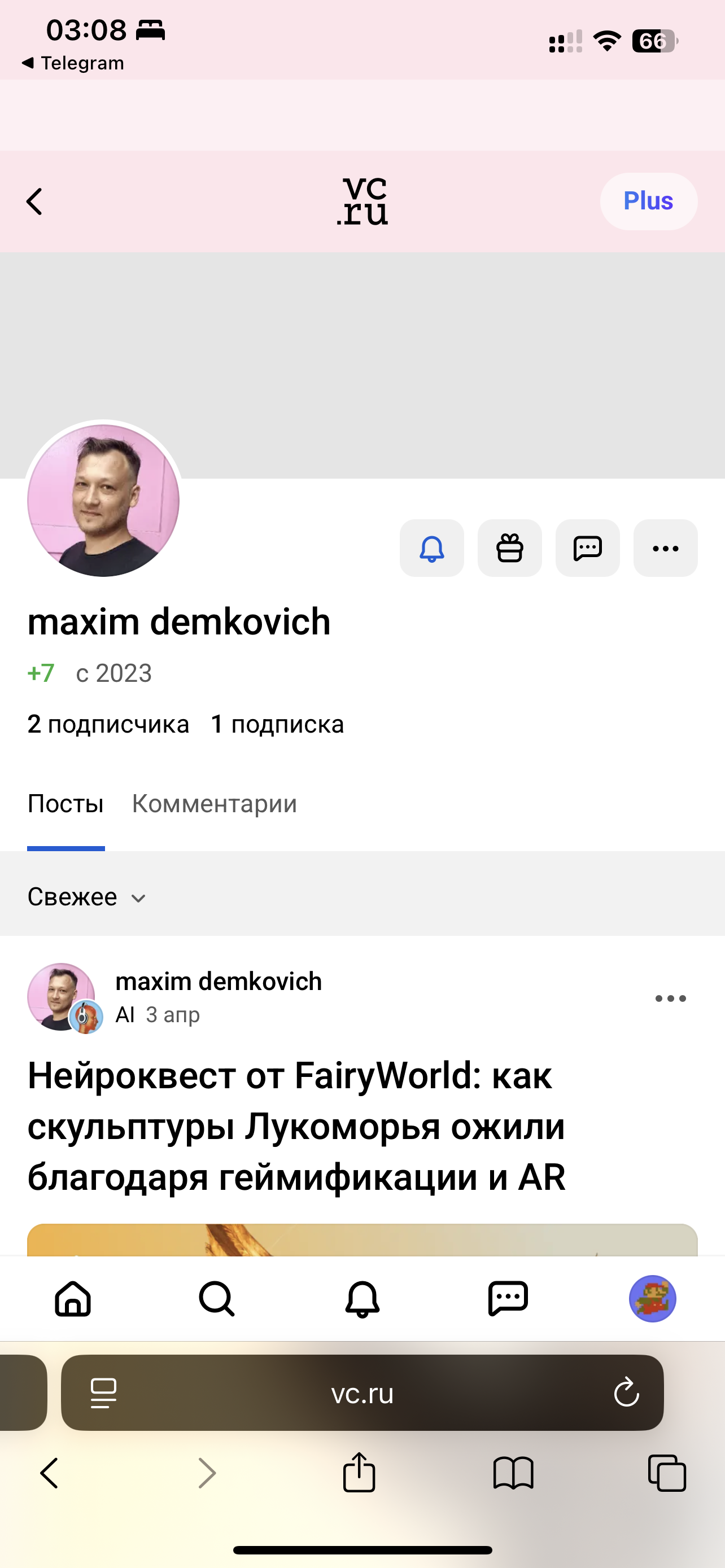Screen dimensions: 725x1568
Task: View the 2 подписчика list
Action: pyautogui.click(x=108, y=724)
